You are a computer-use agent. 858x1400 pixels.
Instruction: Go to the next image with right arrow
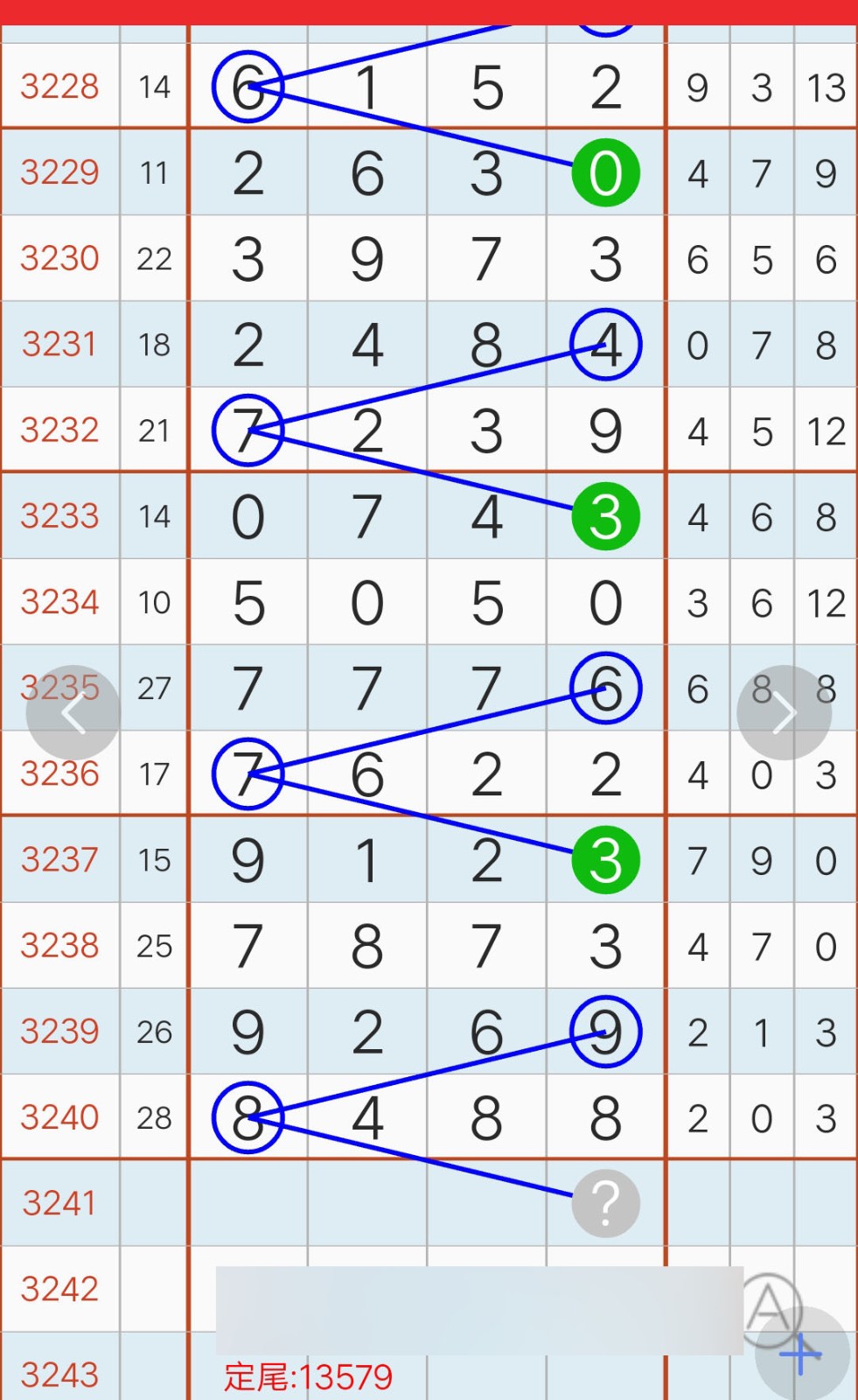coord(785,712)
